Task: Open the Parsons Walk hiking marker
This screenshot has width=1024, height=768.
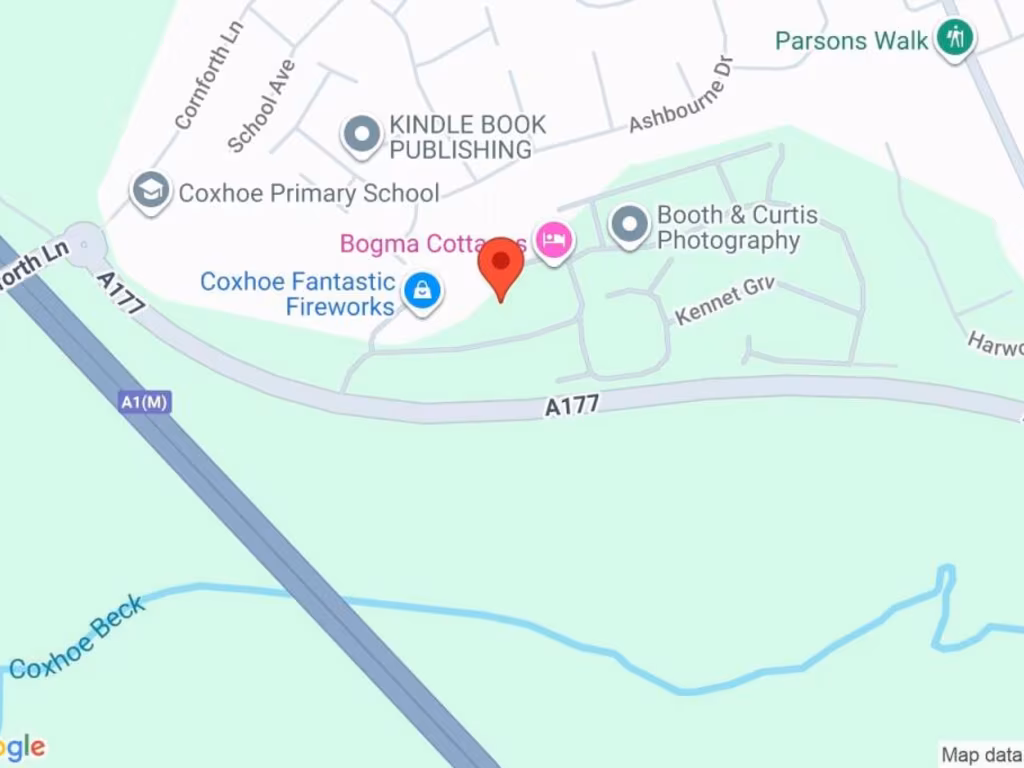Action: [x=956, y=39]
